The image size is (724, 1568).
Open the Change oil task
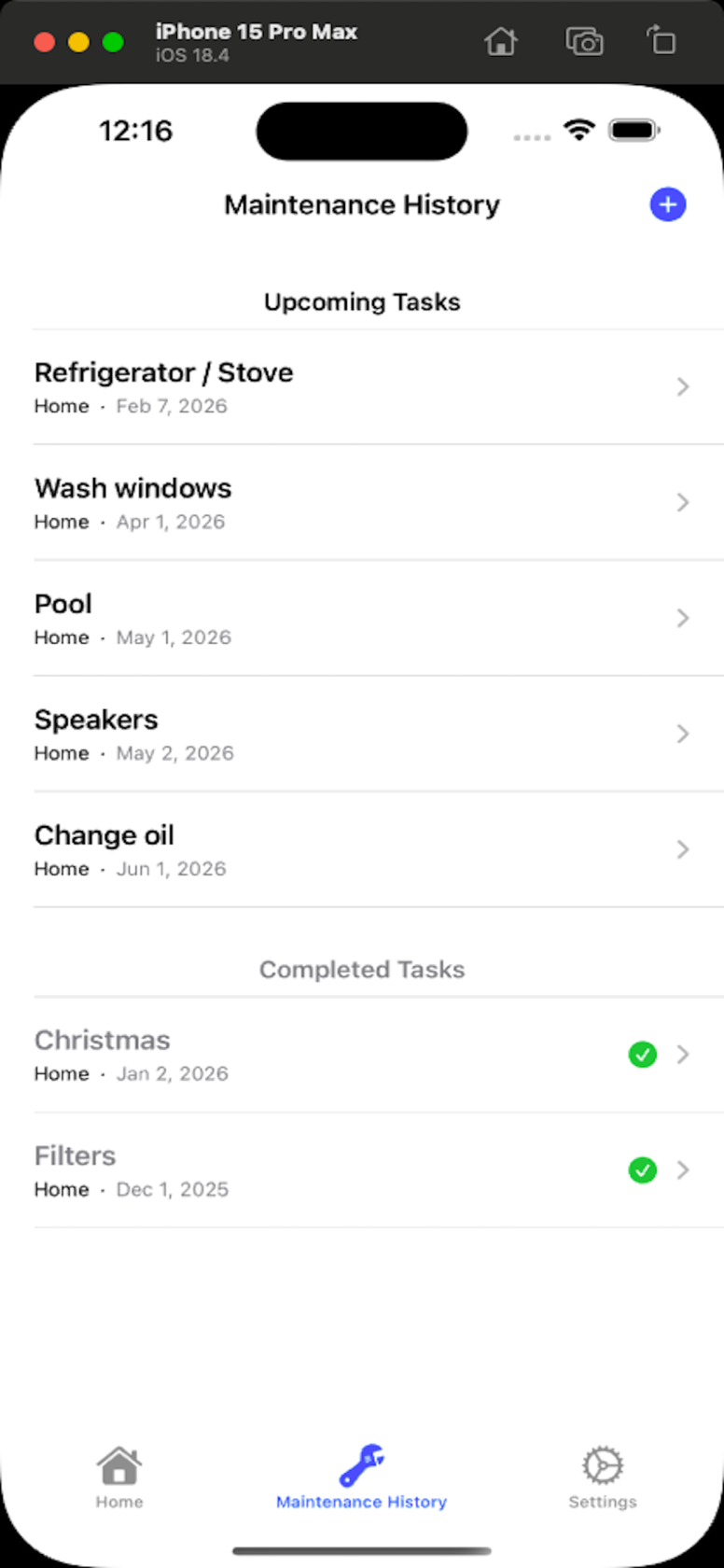360,850
